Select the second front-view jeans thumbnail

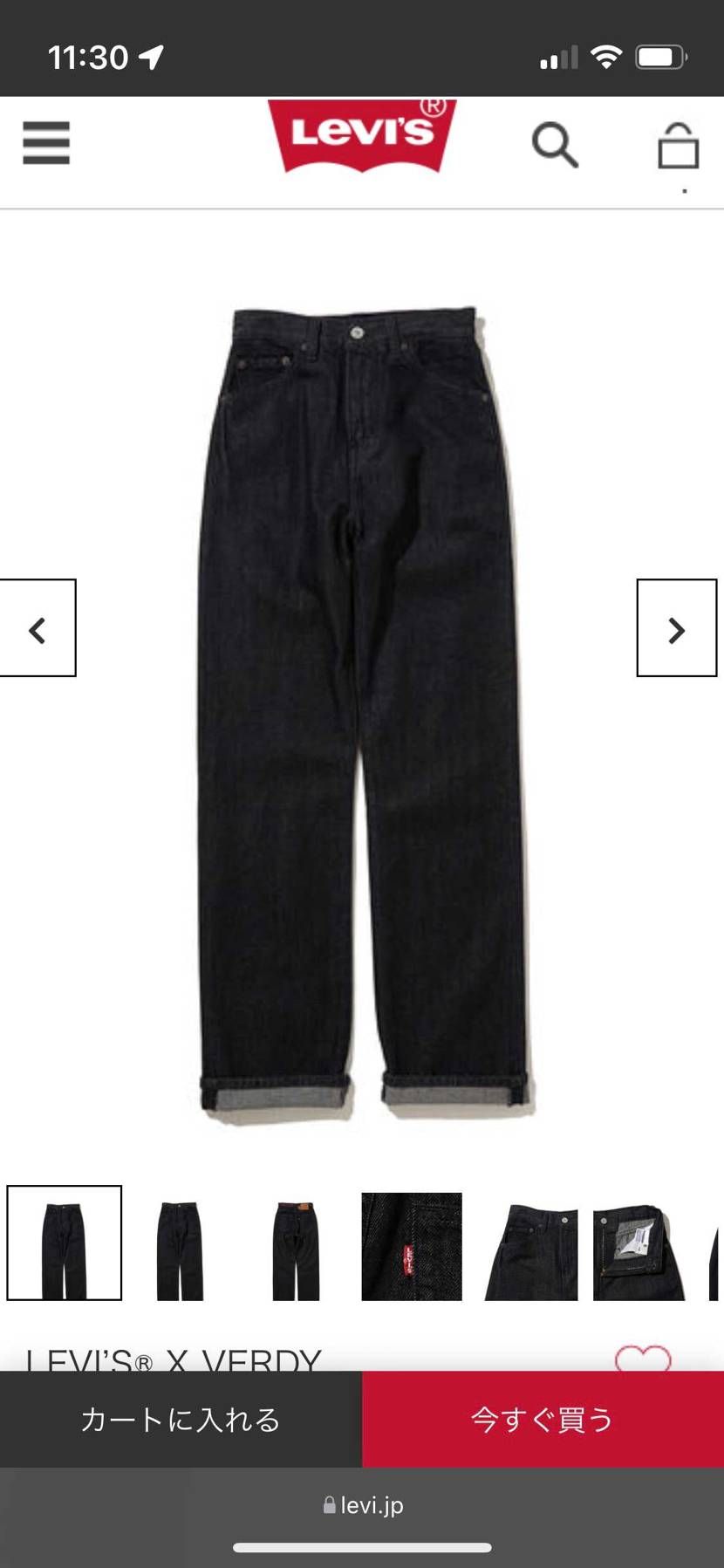point(180,1245)
